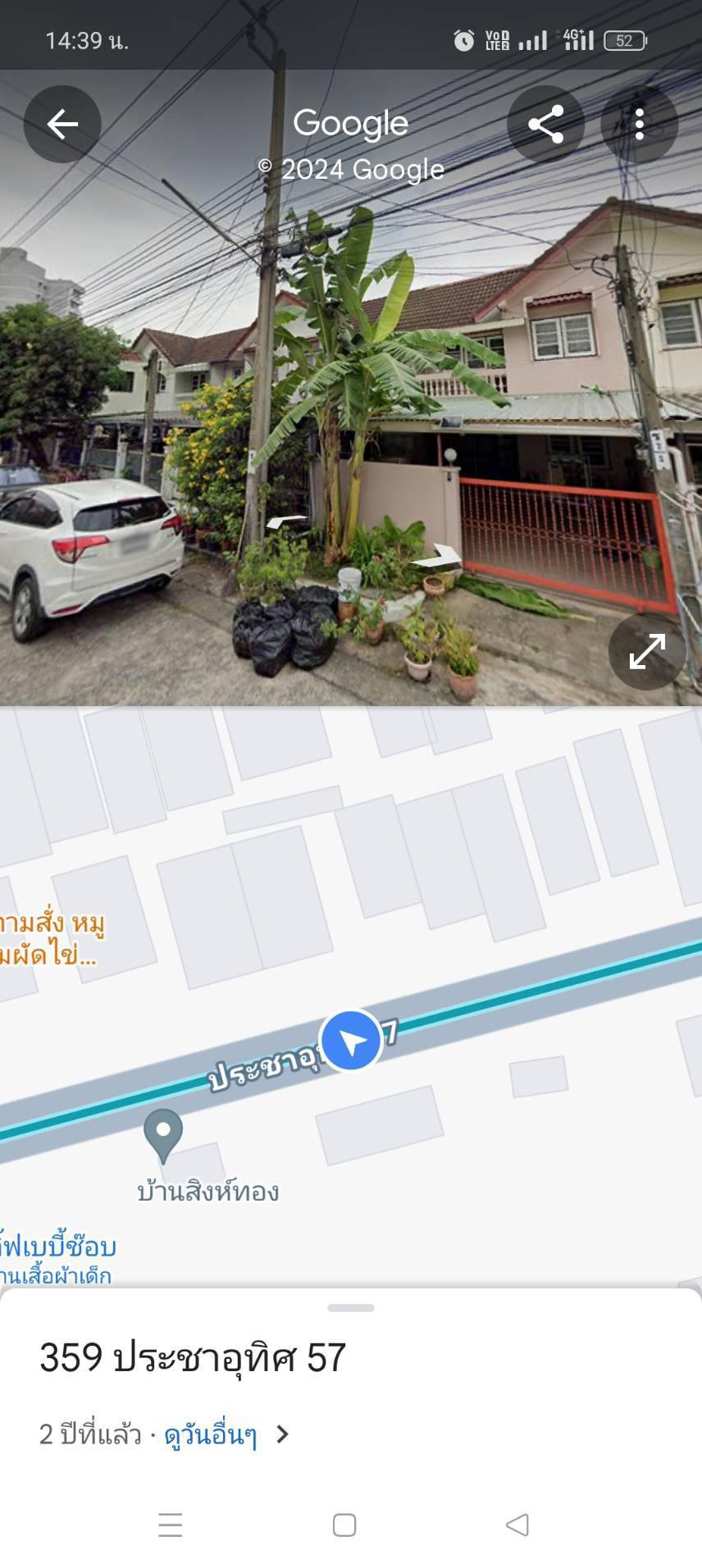Viewport: 702px width, 1568px height.
Task: Expand Street View to full screen
Action: point(647,651)
